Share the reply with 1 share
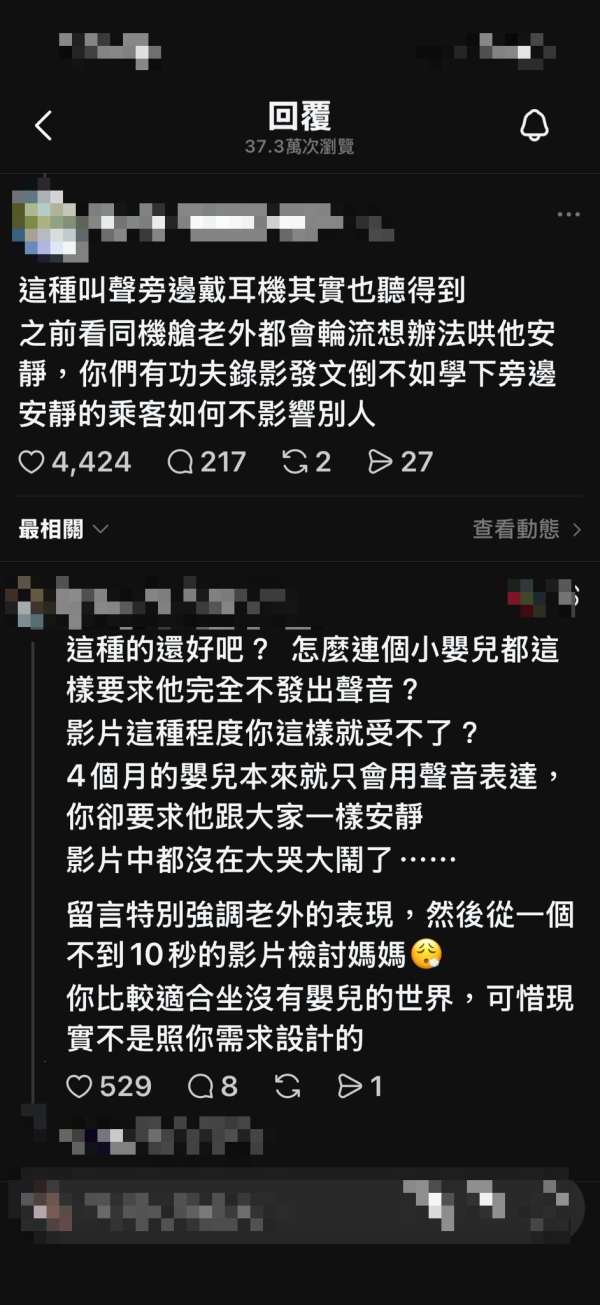Image resolution: width=600 pixels, height=1305 pixels. coord(349,1086)
